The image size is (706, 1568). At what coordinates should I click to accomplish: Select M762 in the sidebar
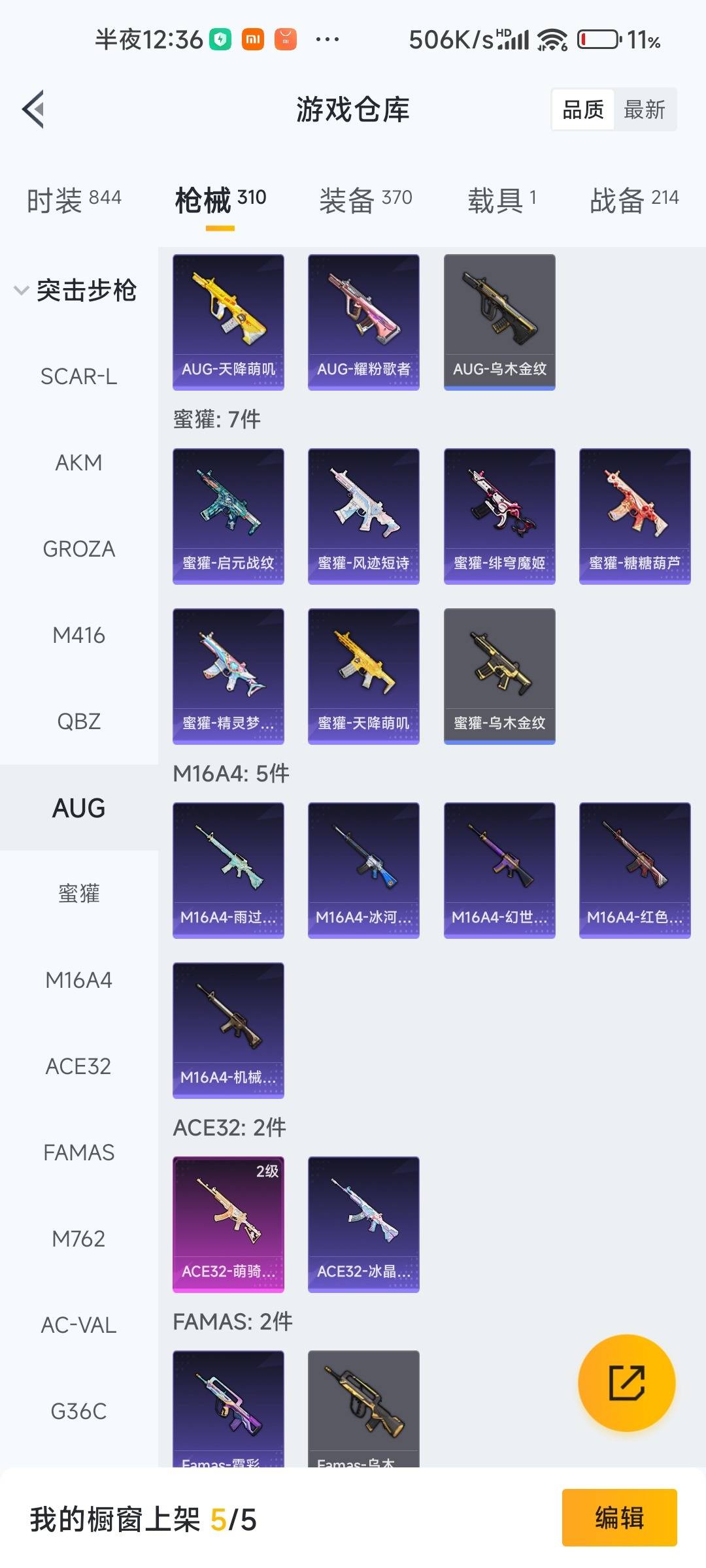78,1239
